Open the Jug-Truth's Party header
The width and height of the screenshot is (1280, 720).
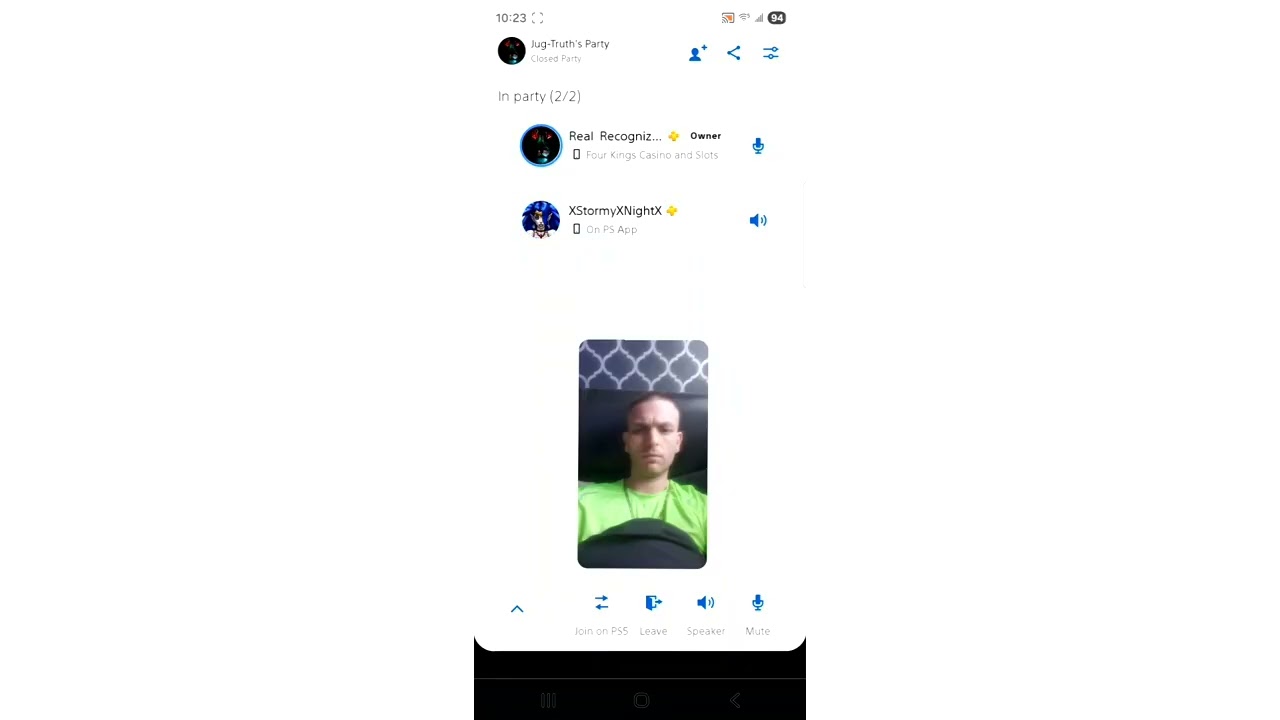click(568, 51)
